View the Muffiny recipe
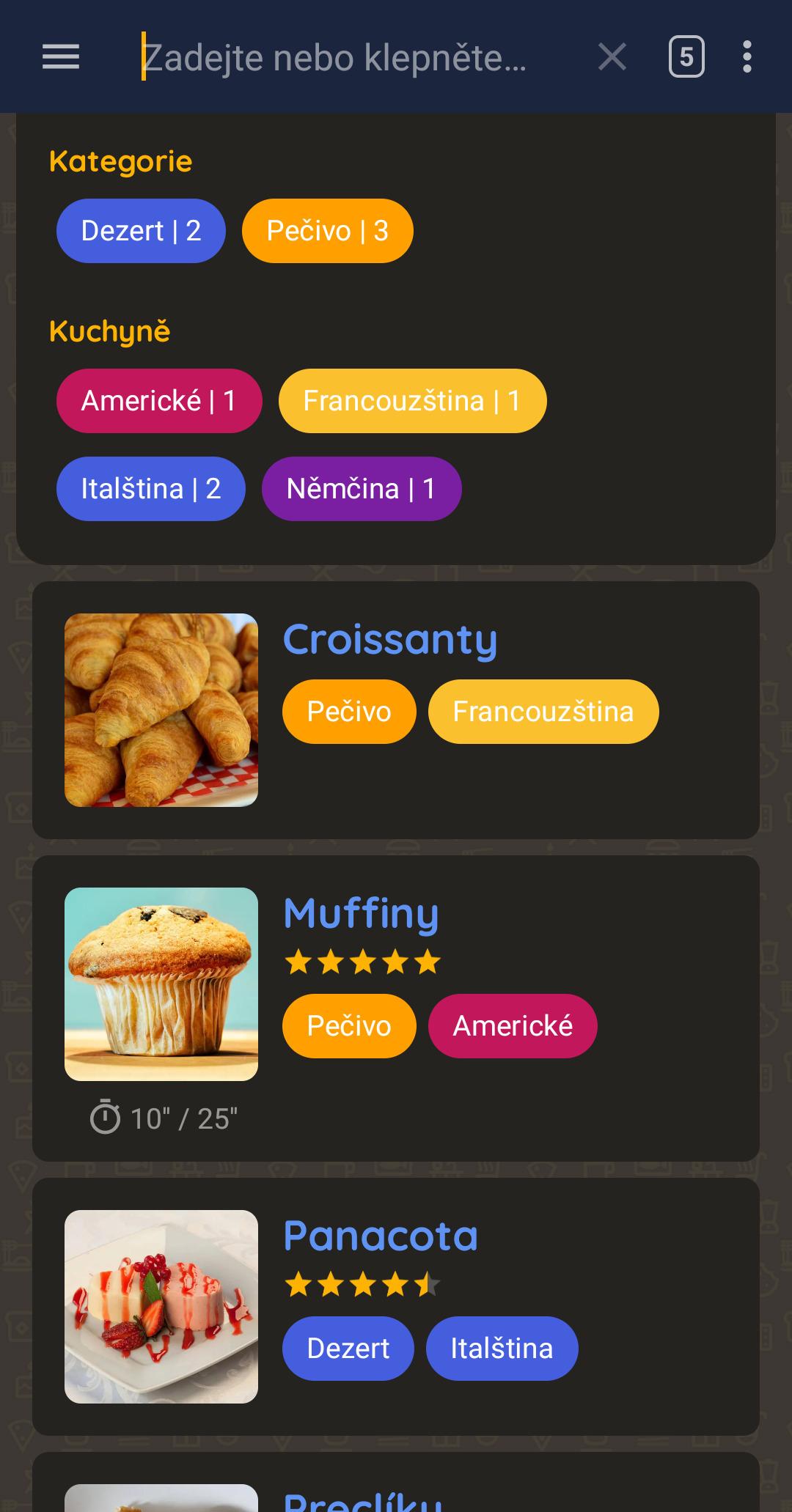The height and width of the screenshot is (1512, 792). (x=361, y=914)
